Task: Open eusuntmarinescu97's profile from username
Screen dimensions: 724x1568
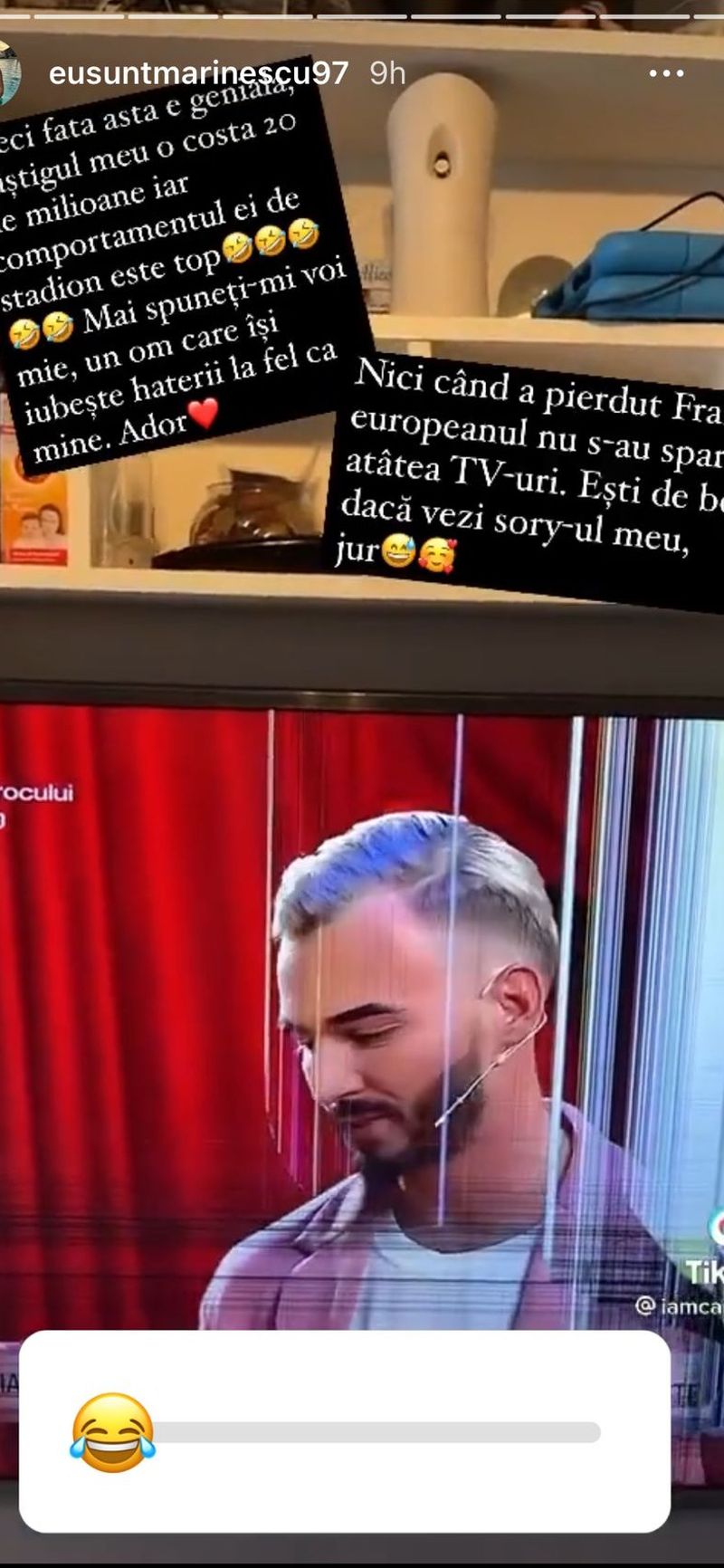Action: (198, 73)
